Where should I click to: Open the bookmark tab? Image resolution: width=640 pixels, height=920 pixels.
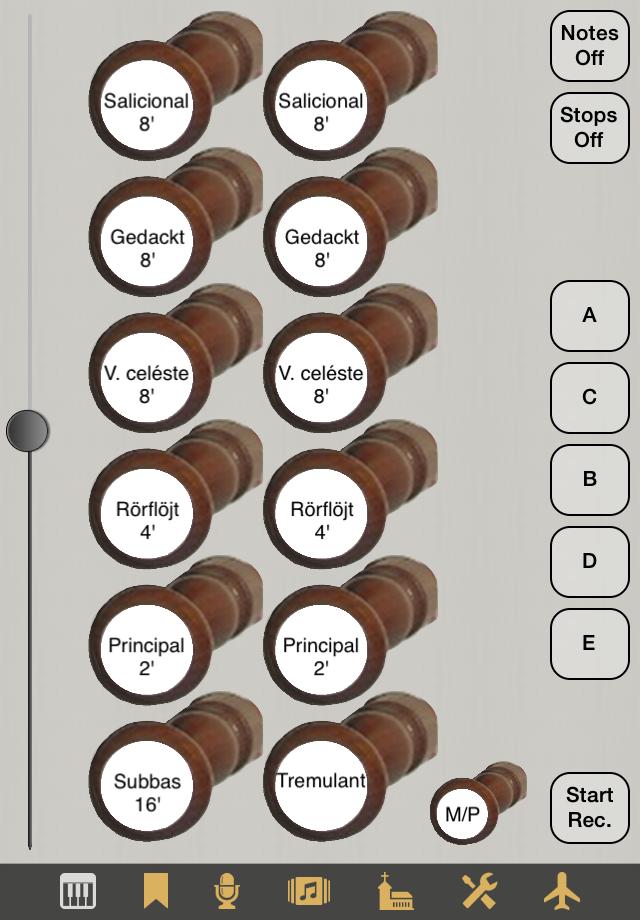[x=155, y=890]
